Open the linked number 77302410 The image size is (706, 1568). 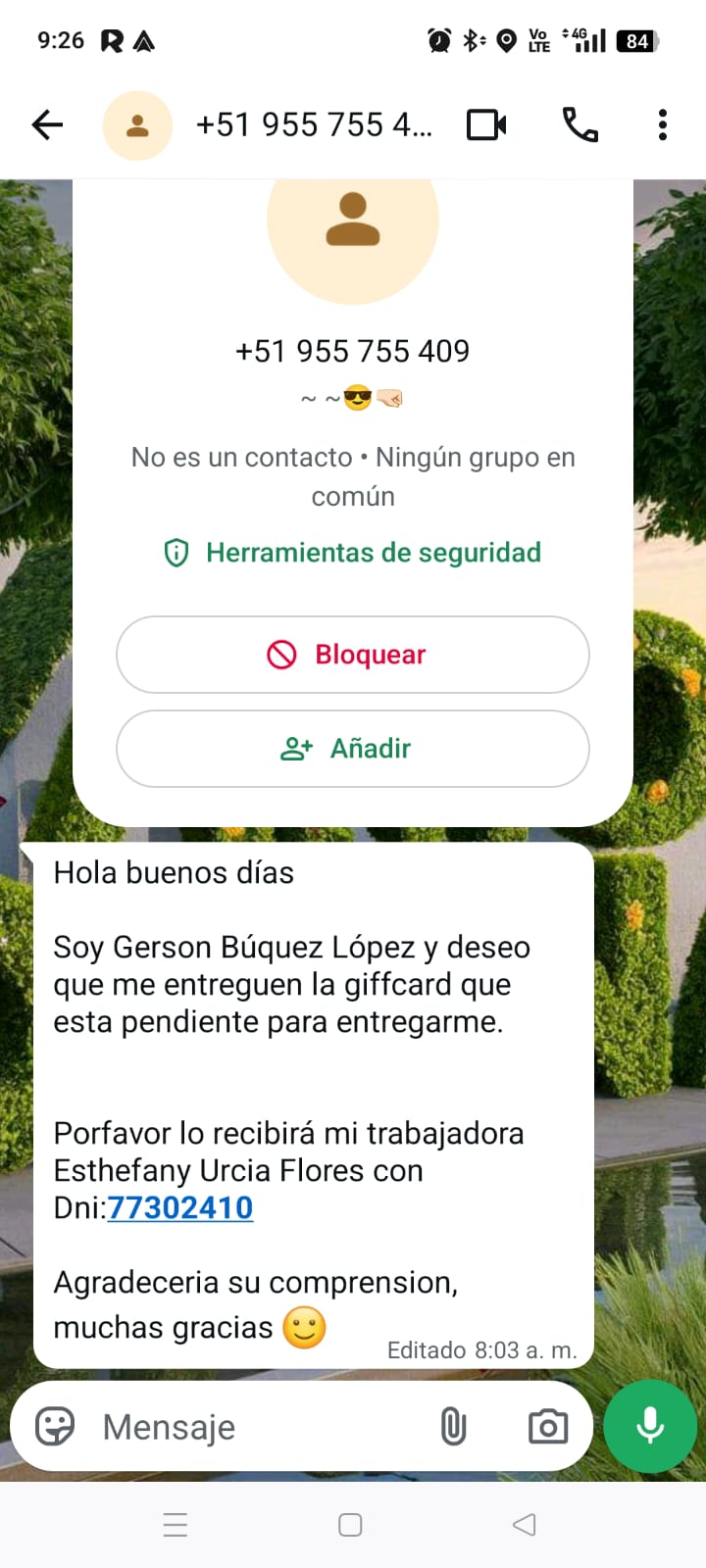[180, 1207]
